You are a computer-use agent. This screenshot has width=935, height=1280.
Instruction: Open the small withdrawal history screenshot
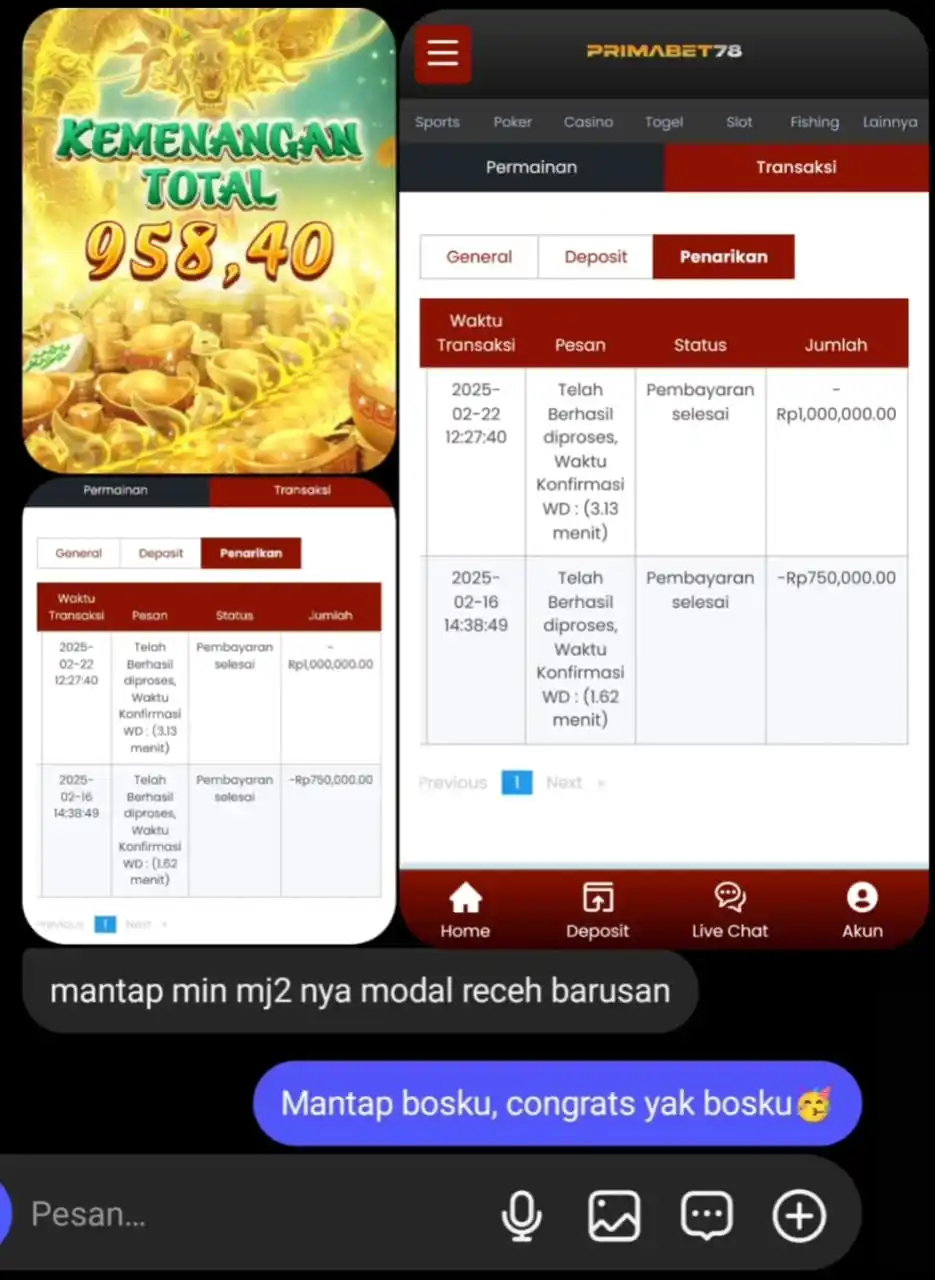[x=209, y=710]
